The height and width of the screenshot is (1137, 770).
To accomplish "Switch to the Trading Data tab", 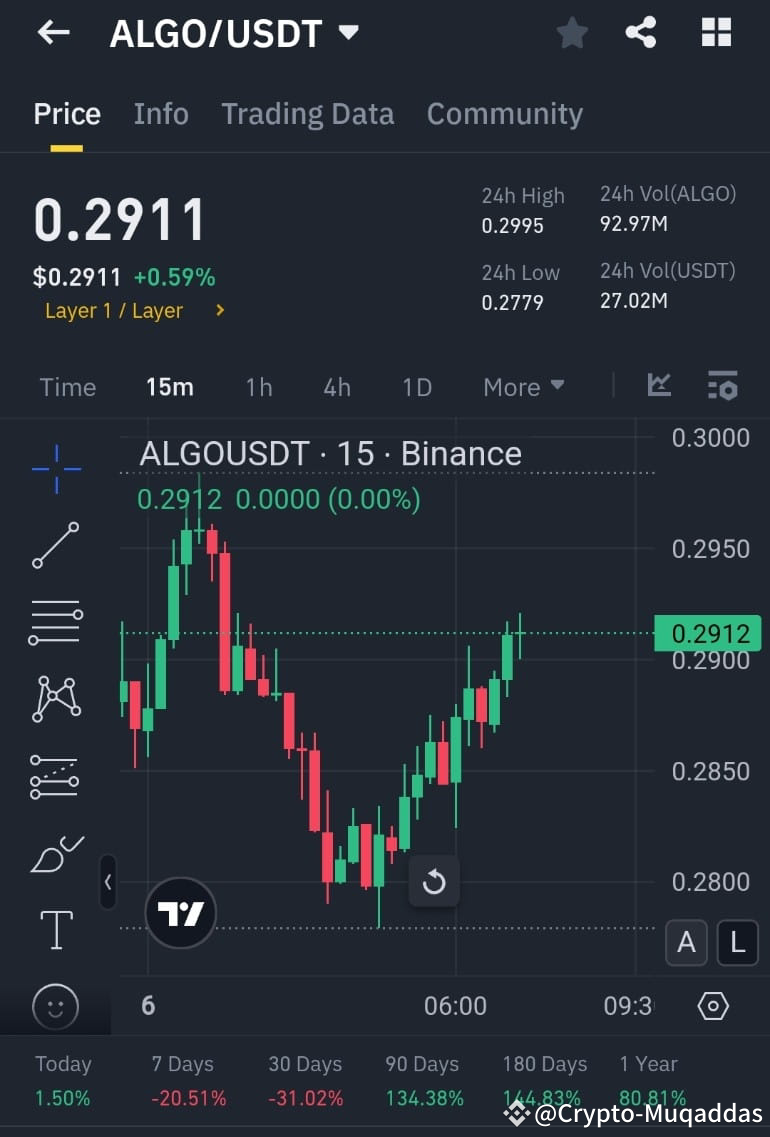I will (x=307, y=113).
